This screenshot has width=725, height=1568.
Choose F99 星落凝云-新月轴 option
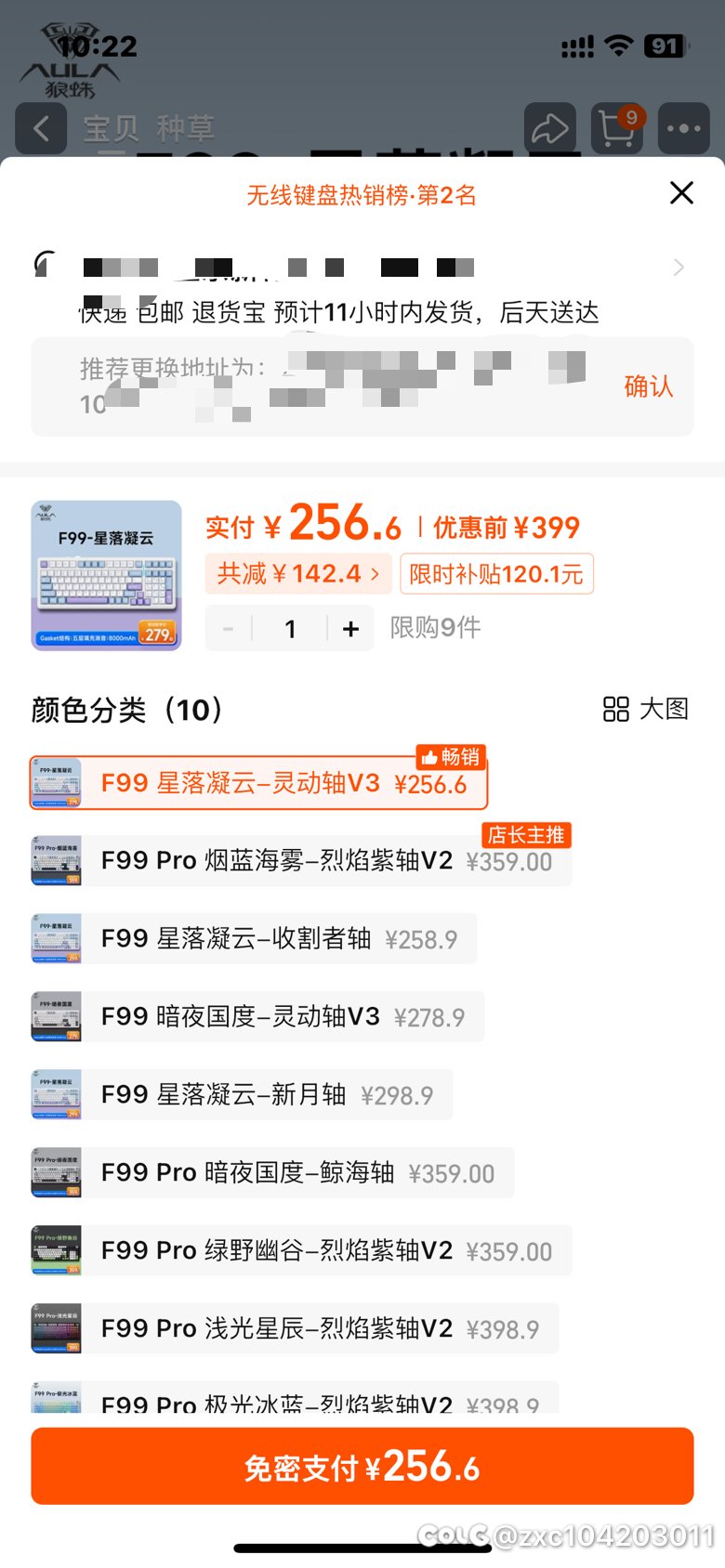241,1095
